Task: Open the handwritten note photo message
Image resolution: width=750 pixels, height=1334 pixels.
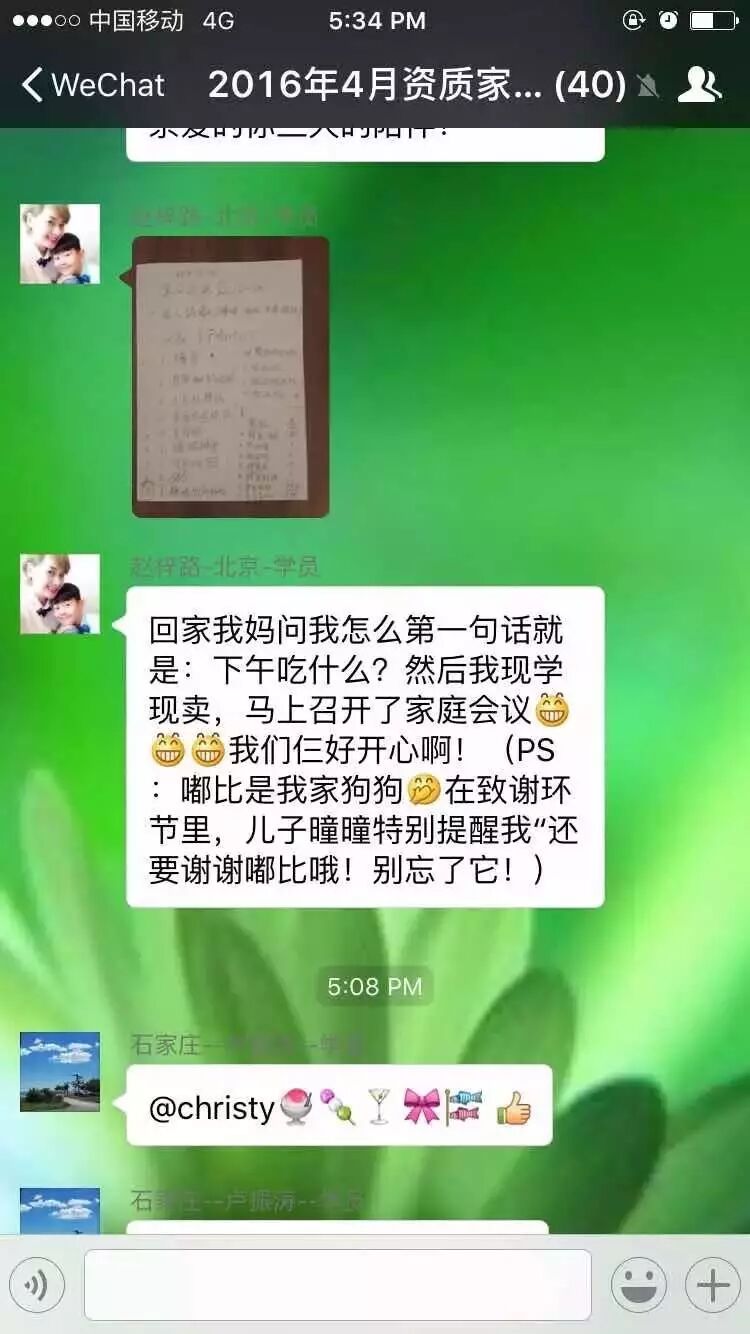Action: pyautogui.click(x=230, y=377)
